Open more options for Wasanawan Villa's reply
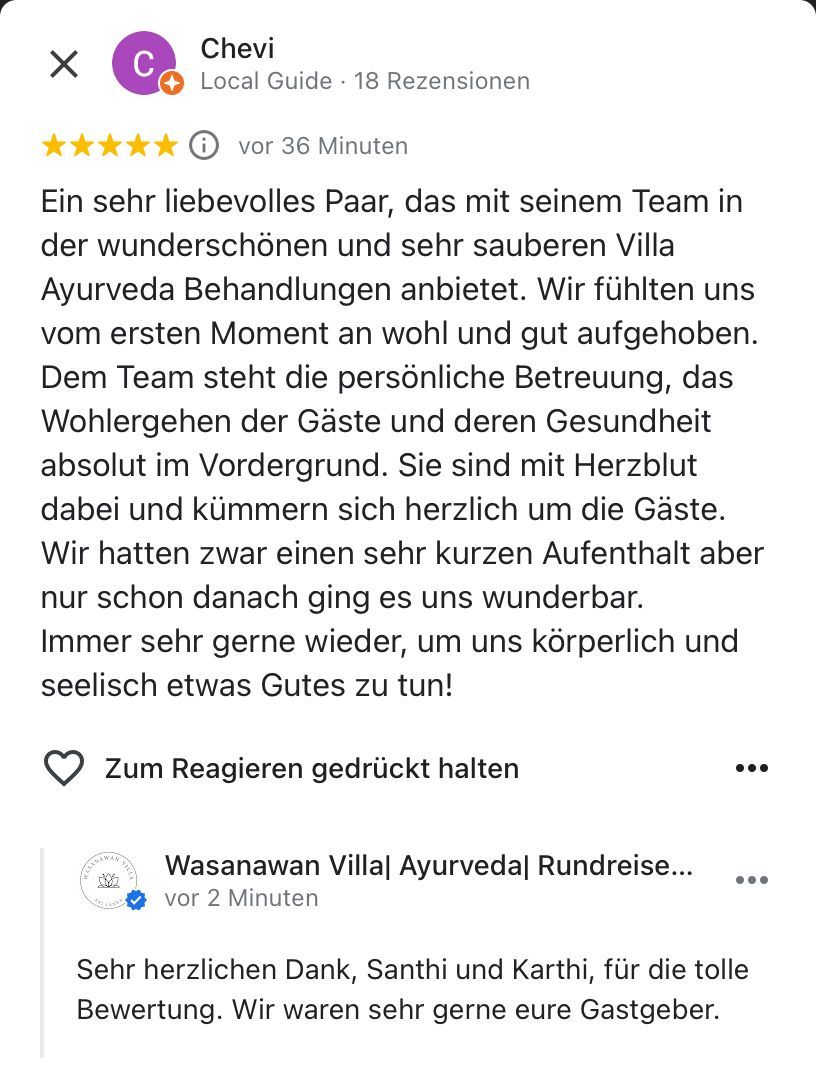This screenshot has width=816, height=1081. tap(751, 880)
